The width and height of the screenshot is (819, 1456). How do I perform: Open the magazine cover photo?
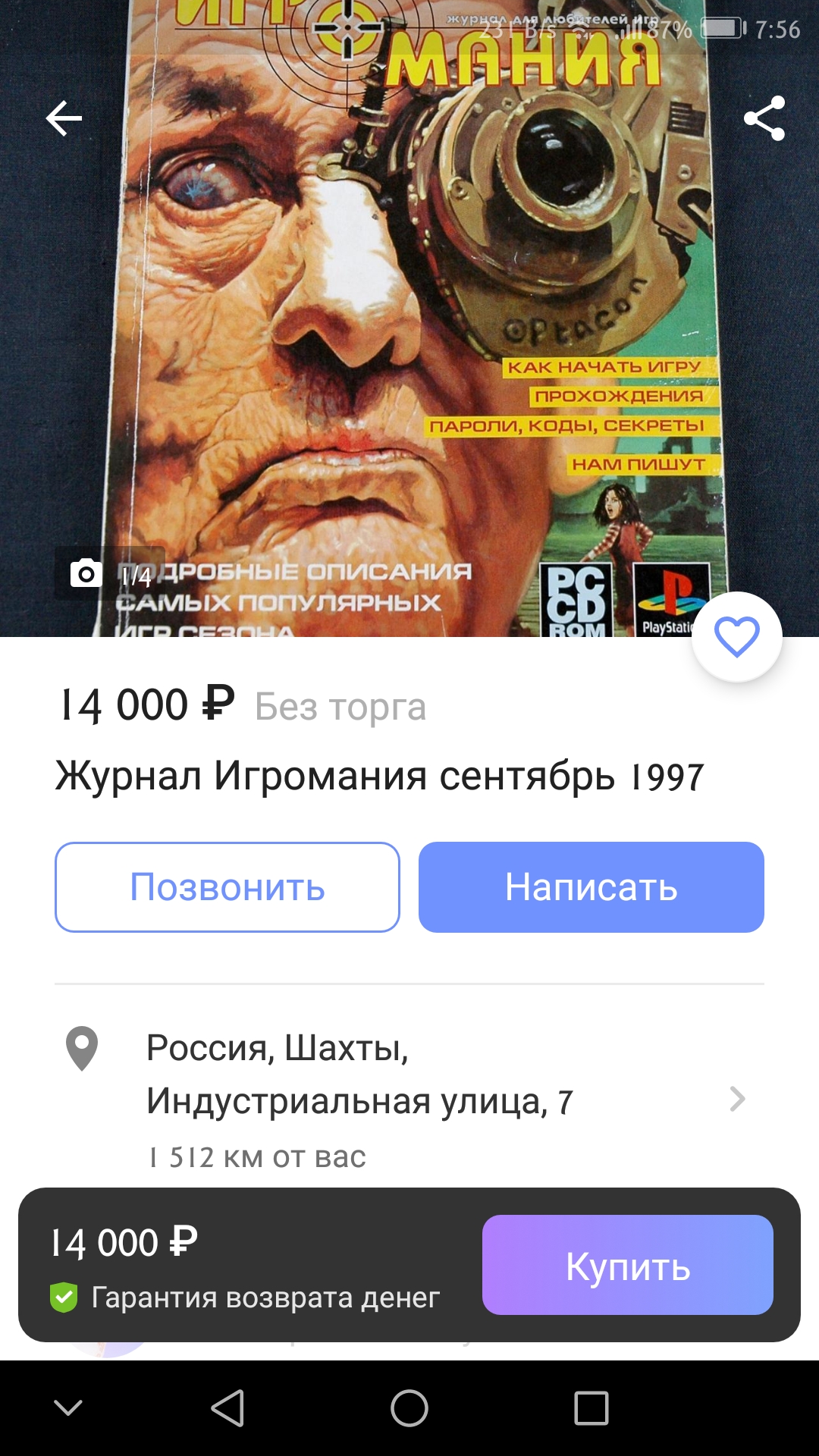coord(409,318)
